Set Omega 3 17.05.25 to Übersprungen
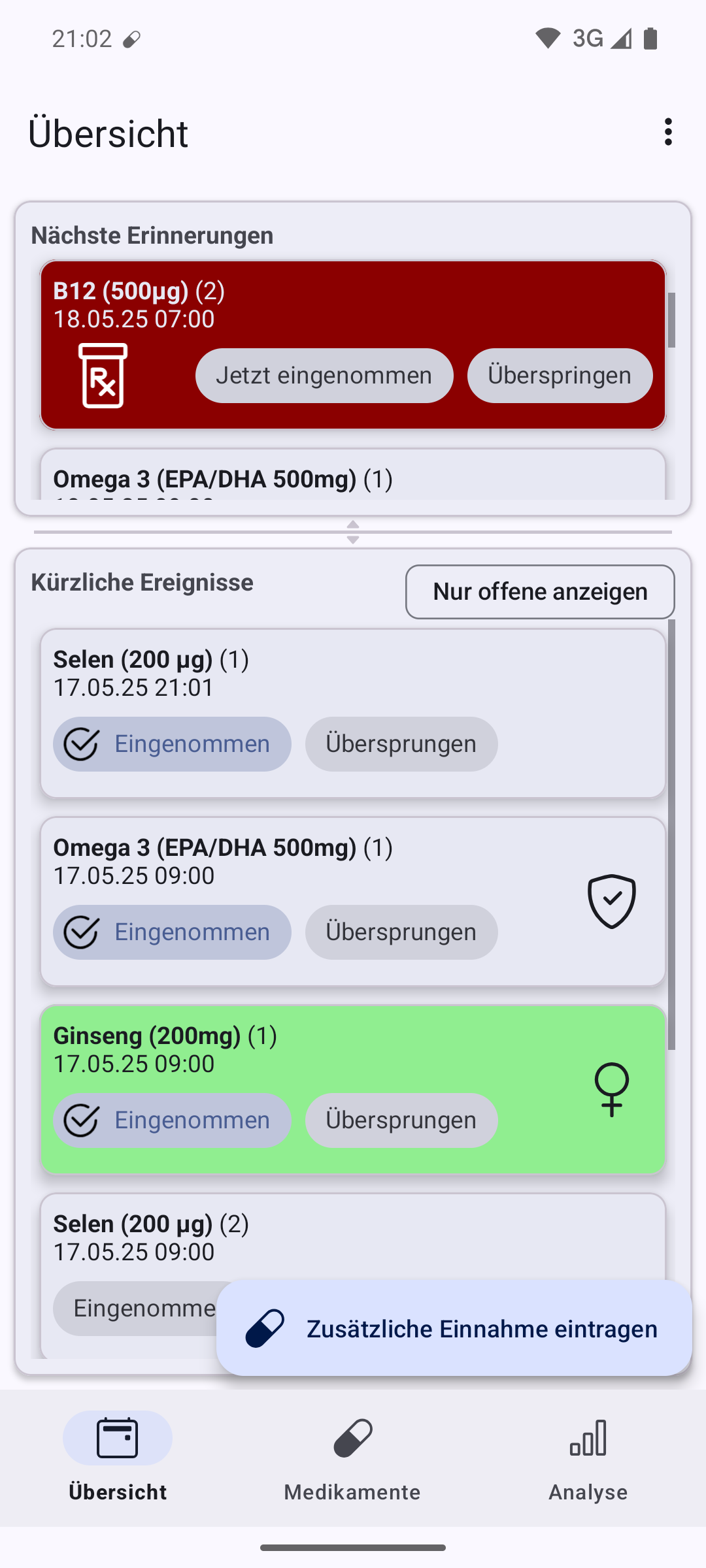This screenshot has height=1568, width=706. click(401, 932)
